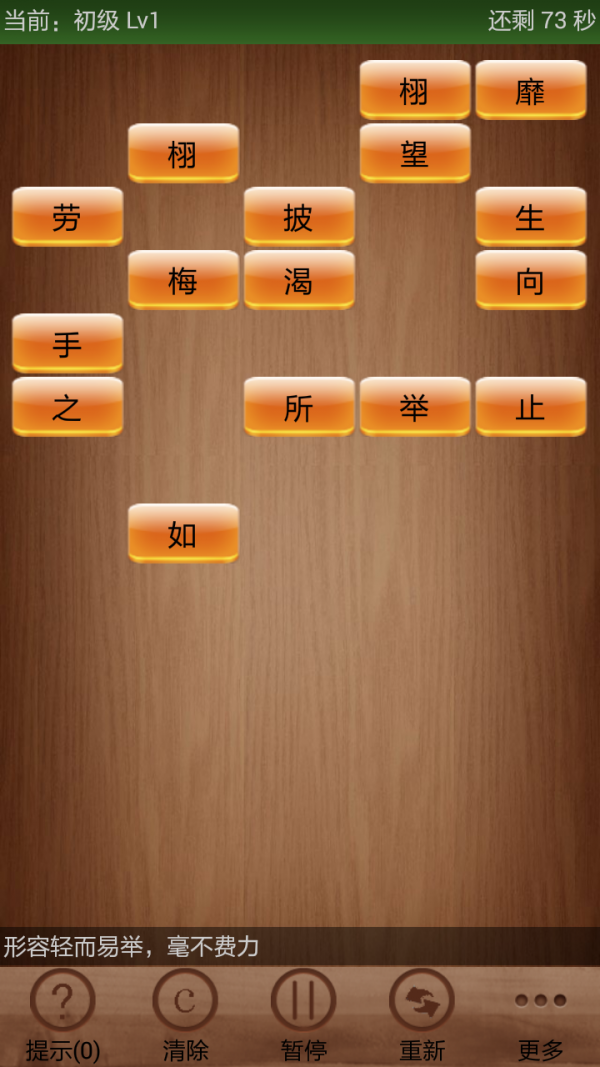Viewport: 600px width, 1067px height.
Task: Select the 向 character tile
Action: click(530, 280)
